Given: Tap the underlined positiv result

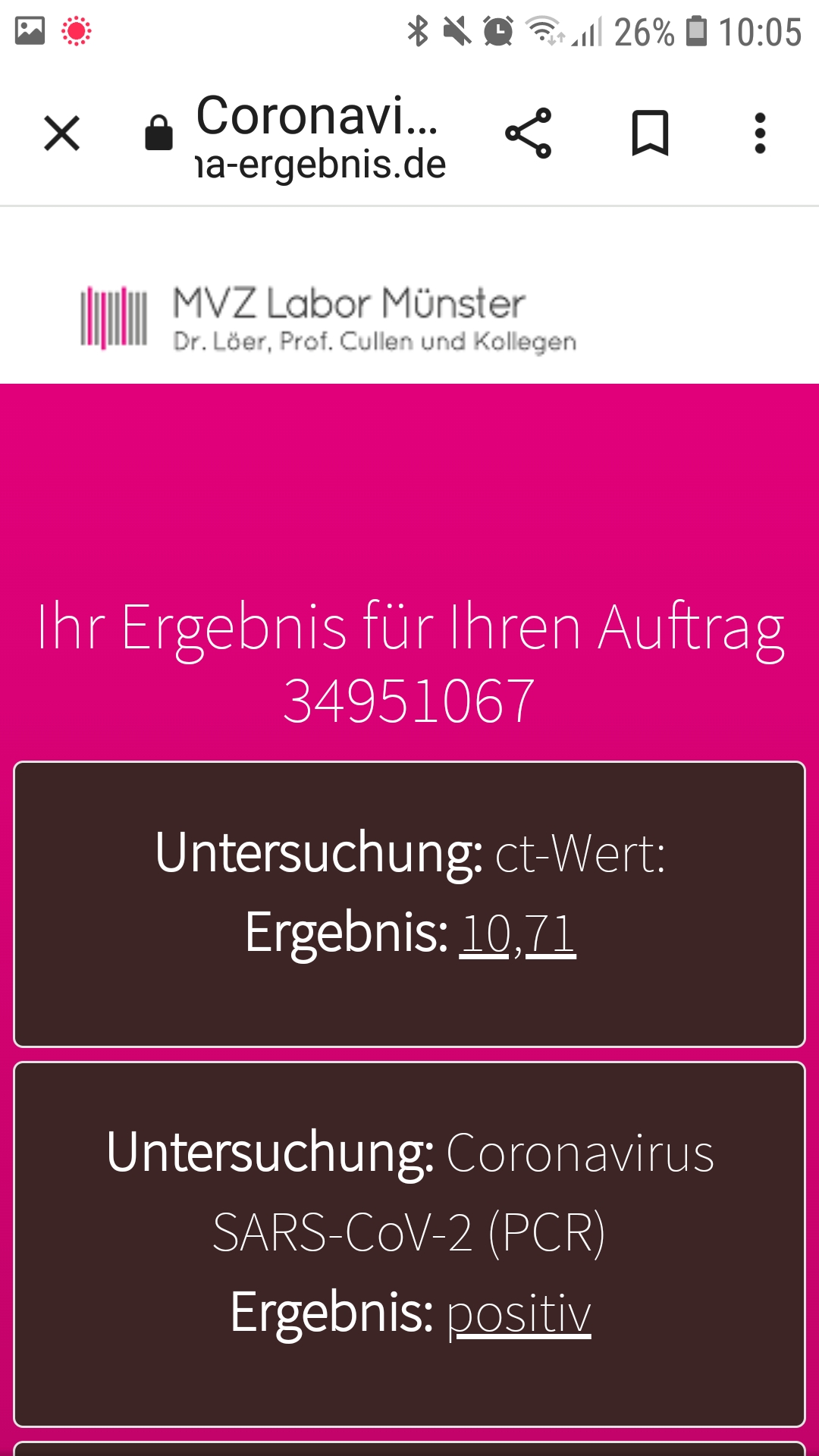Looking at the screenshot, I should pyautogui.click(x=519, y=1313).
